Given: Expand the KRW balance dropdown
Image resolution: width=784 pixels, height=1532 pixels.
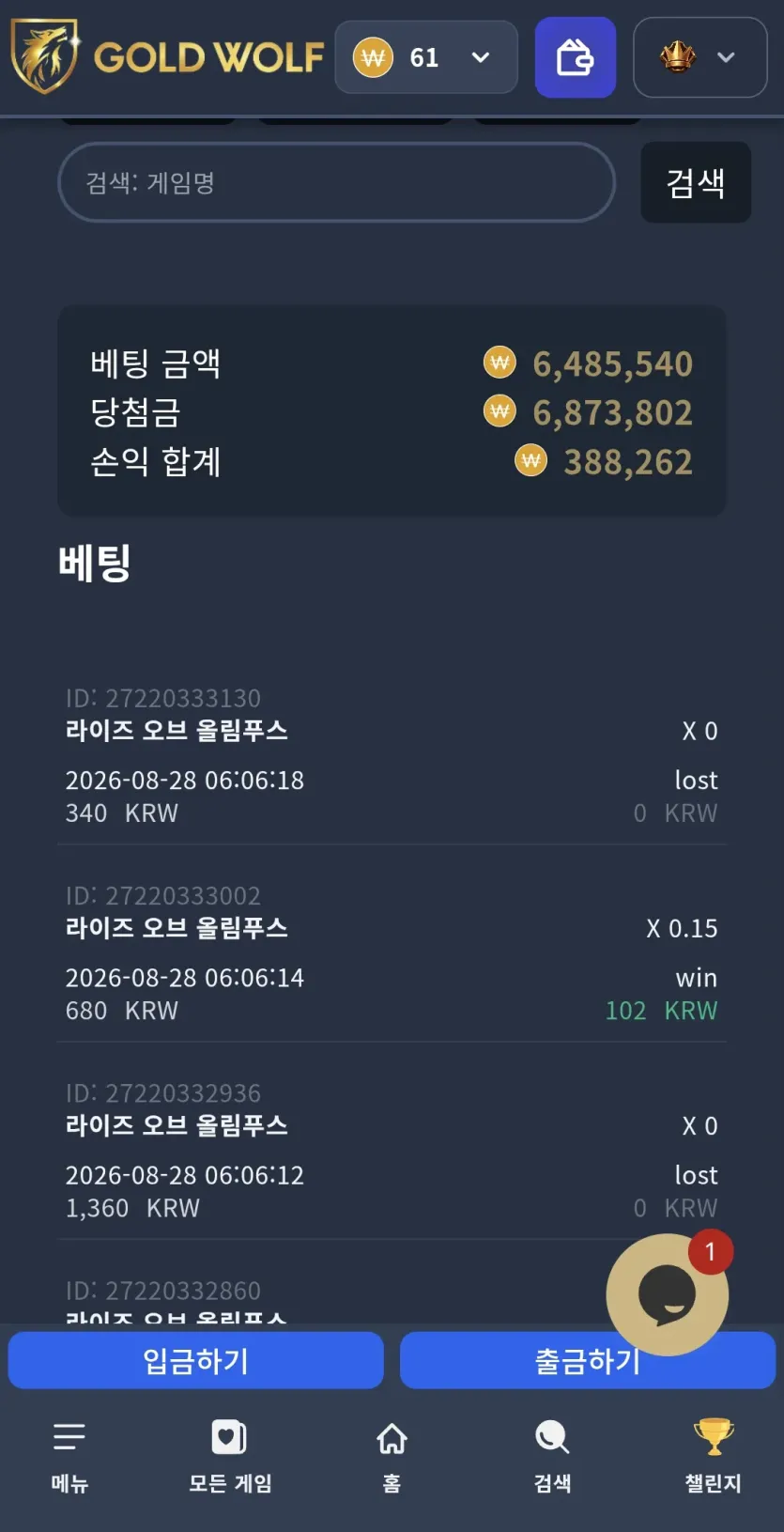Looking at the screenshot, I should tap(426, 57).
